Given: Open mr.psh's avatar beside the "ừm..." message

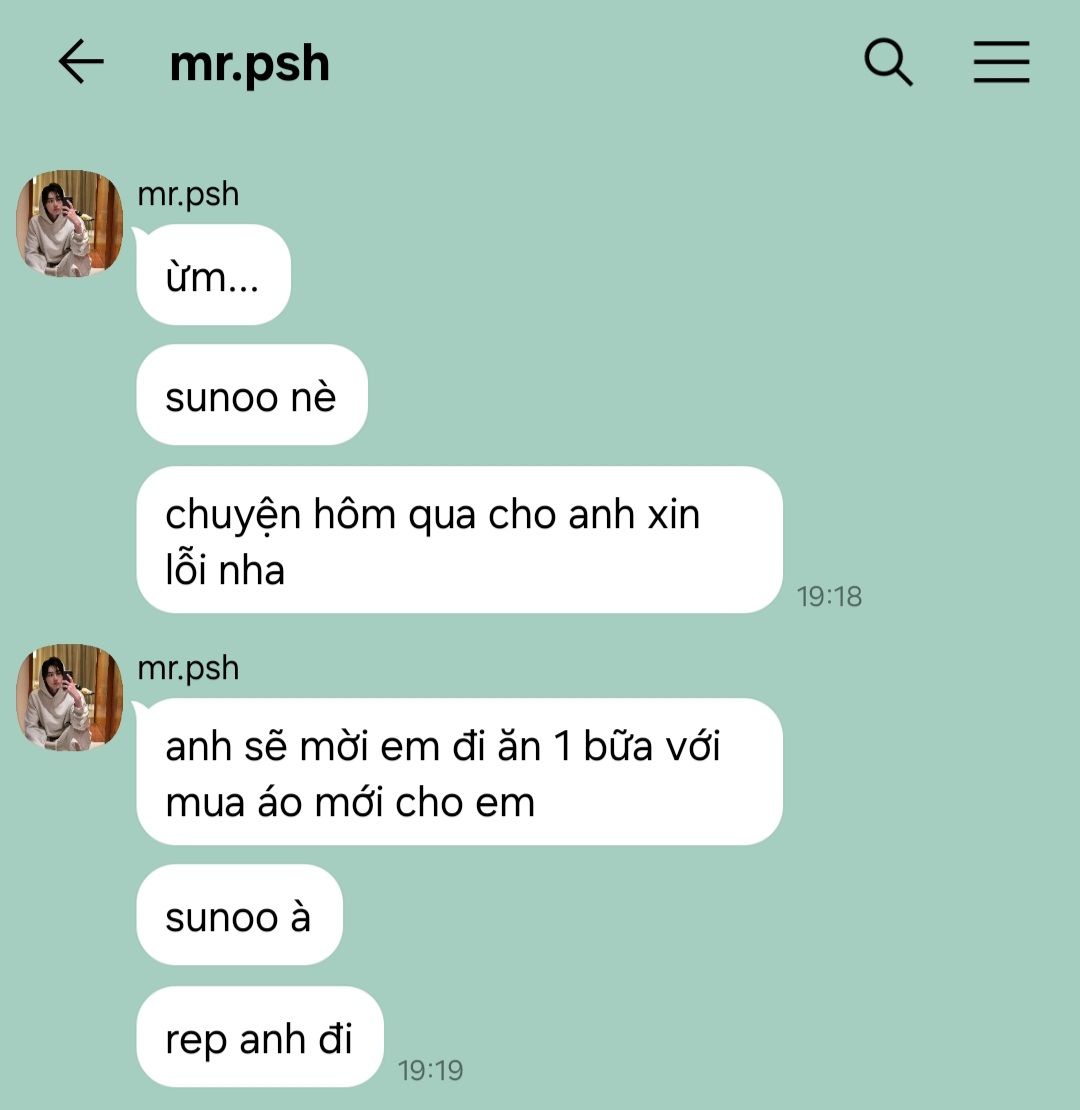Looking at the screenshot, I should tap(69, 223).
